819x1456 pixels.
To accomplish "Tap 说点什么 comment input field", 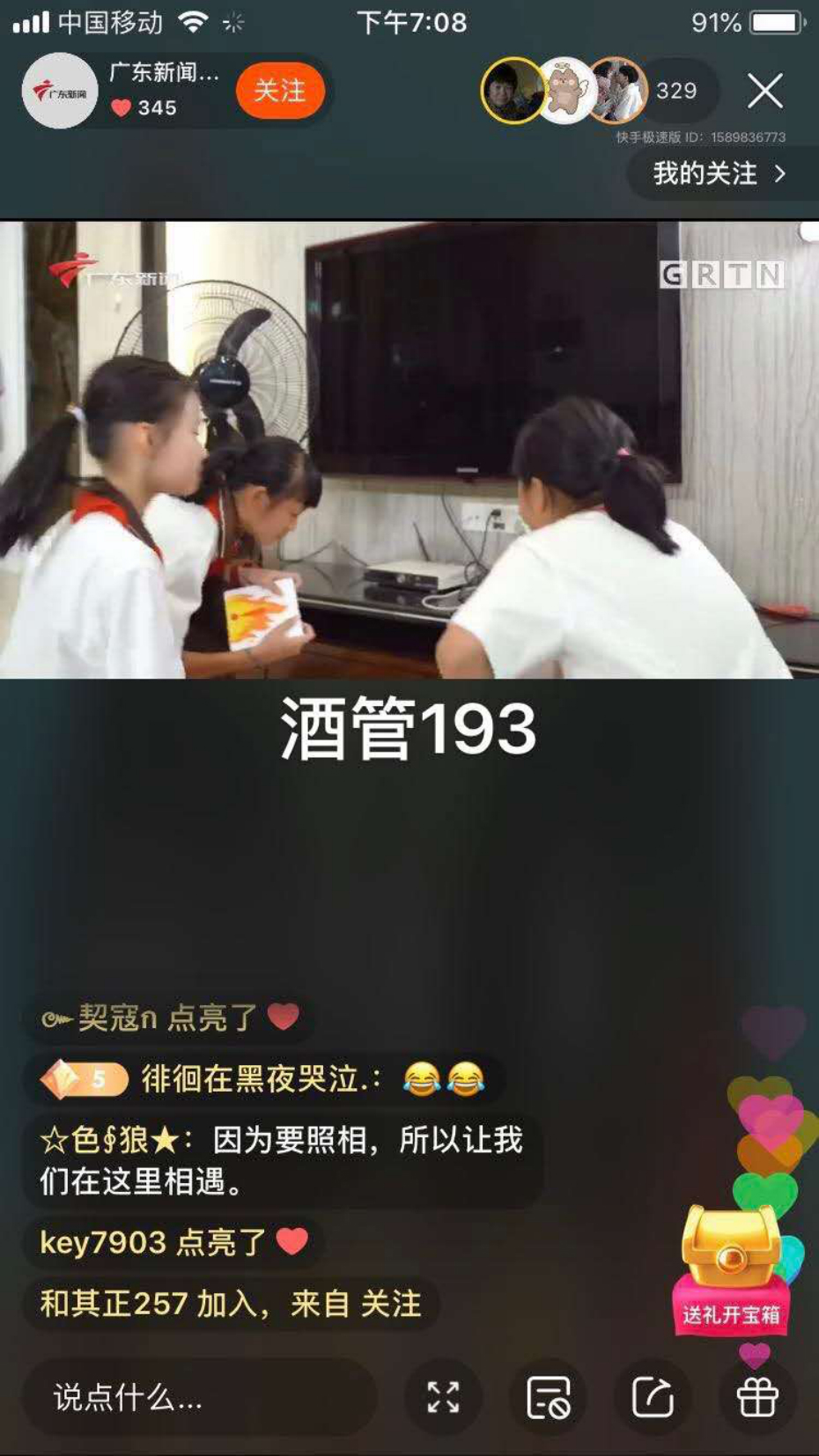I will (x=198, y=1397).
